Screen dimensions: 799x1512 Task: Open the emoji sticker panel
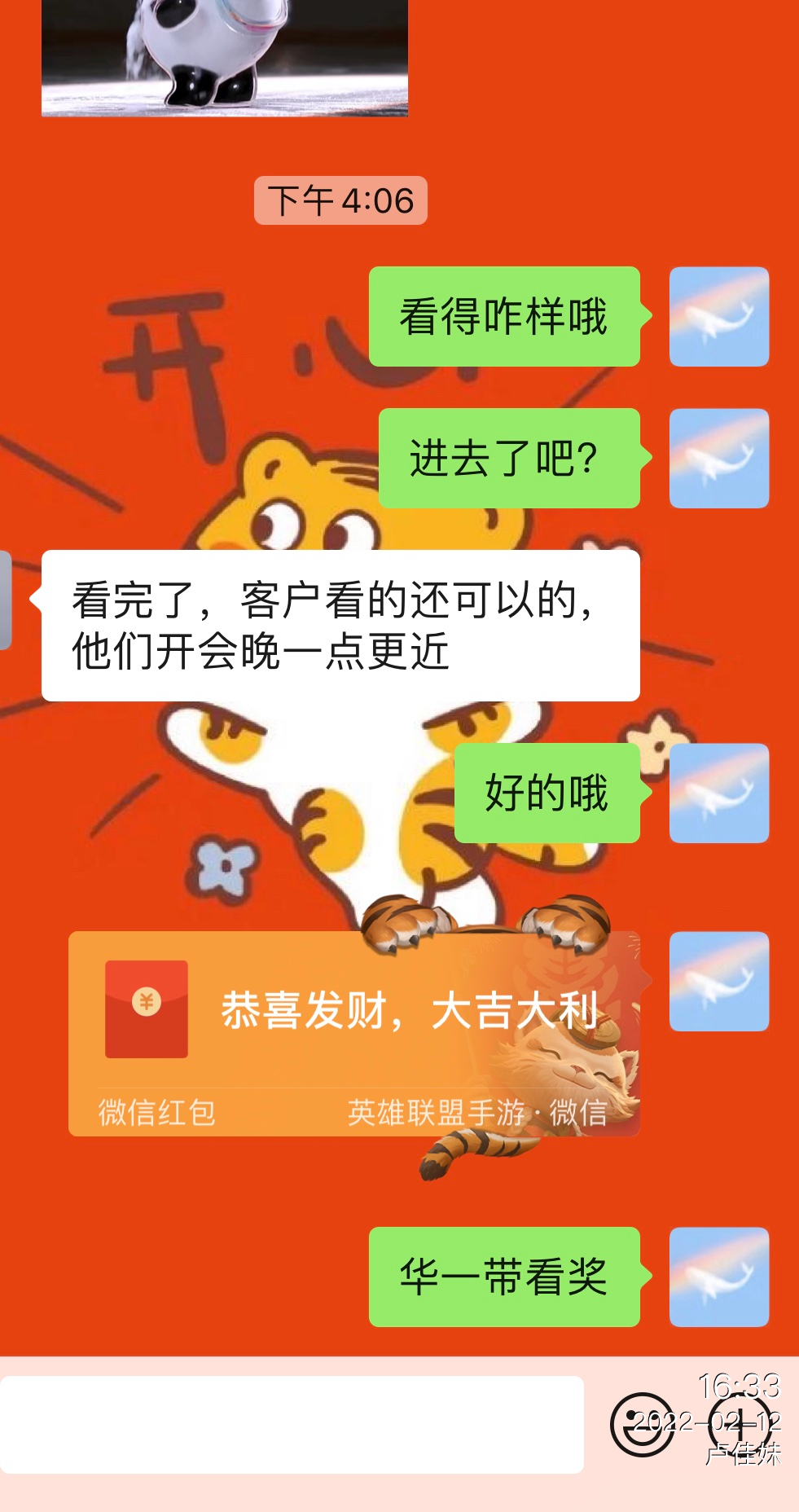[x=642, y=1425]
